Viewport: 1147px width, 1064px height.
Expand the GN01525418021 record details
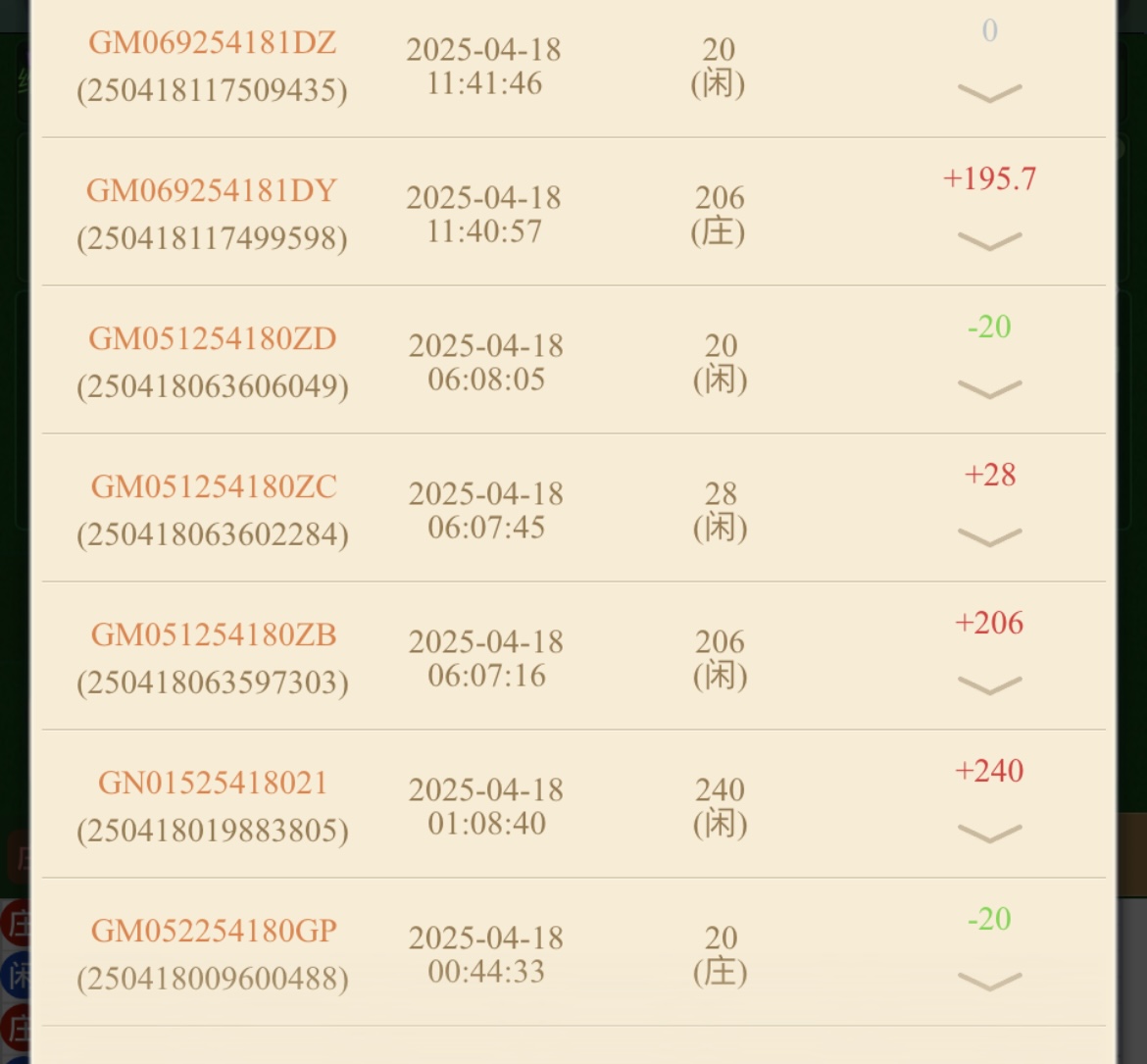pyautogui.click(x=989, y=834)
